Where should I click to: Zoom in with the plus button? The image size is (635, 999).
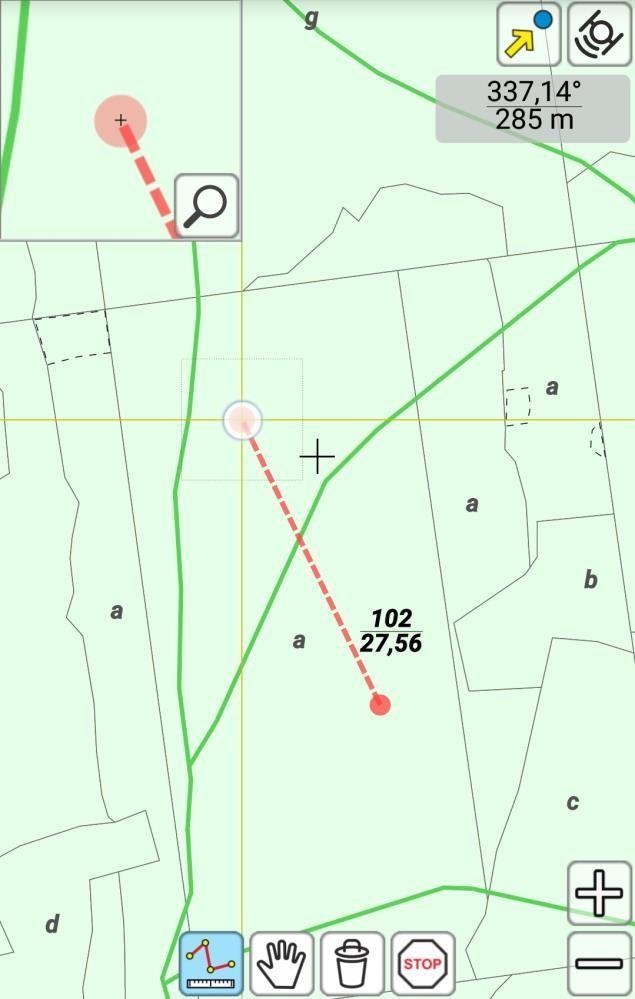tap(599, 892)
